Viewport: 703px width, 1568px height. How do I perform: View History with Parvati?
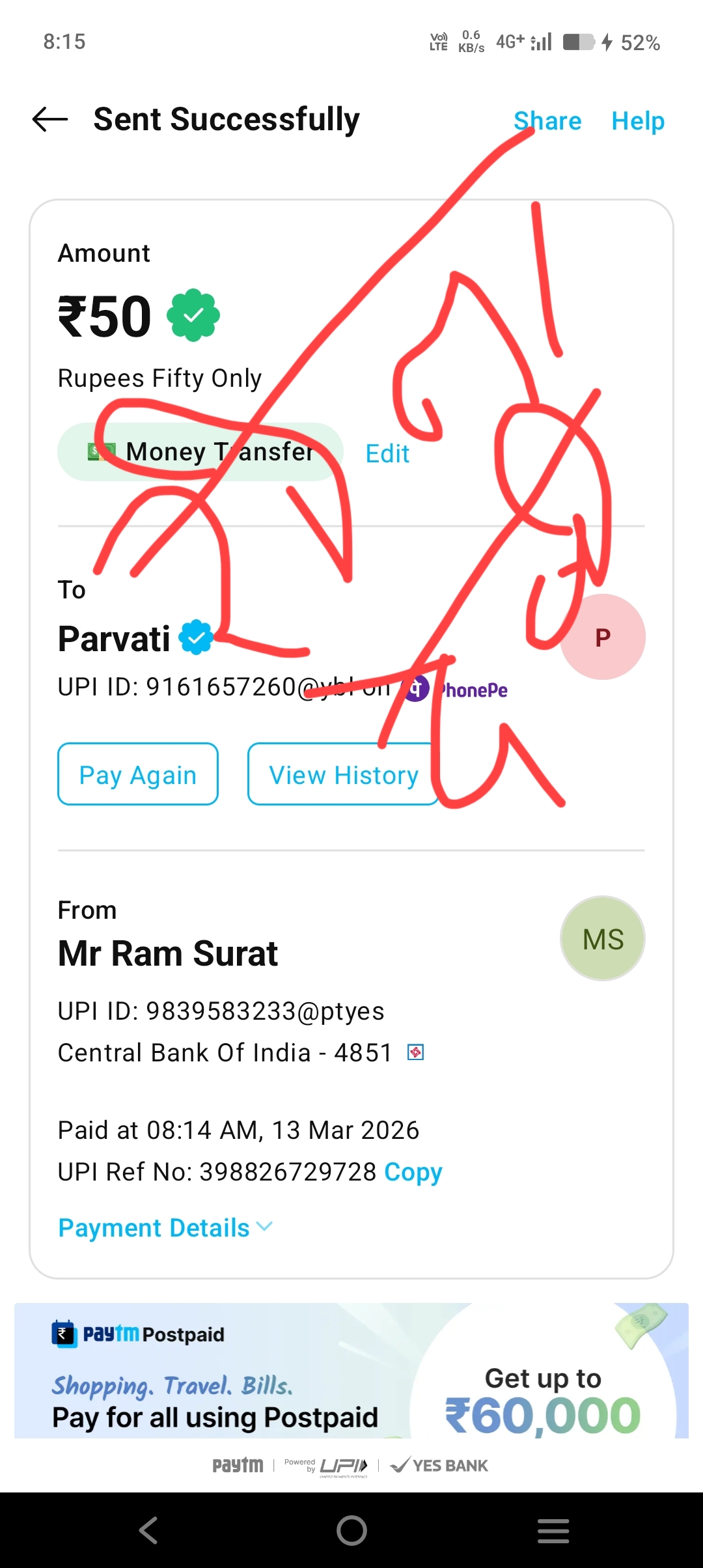pyautogui.click(x=343, y=774)
